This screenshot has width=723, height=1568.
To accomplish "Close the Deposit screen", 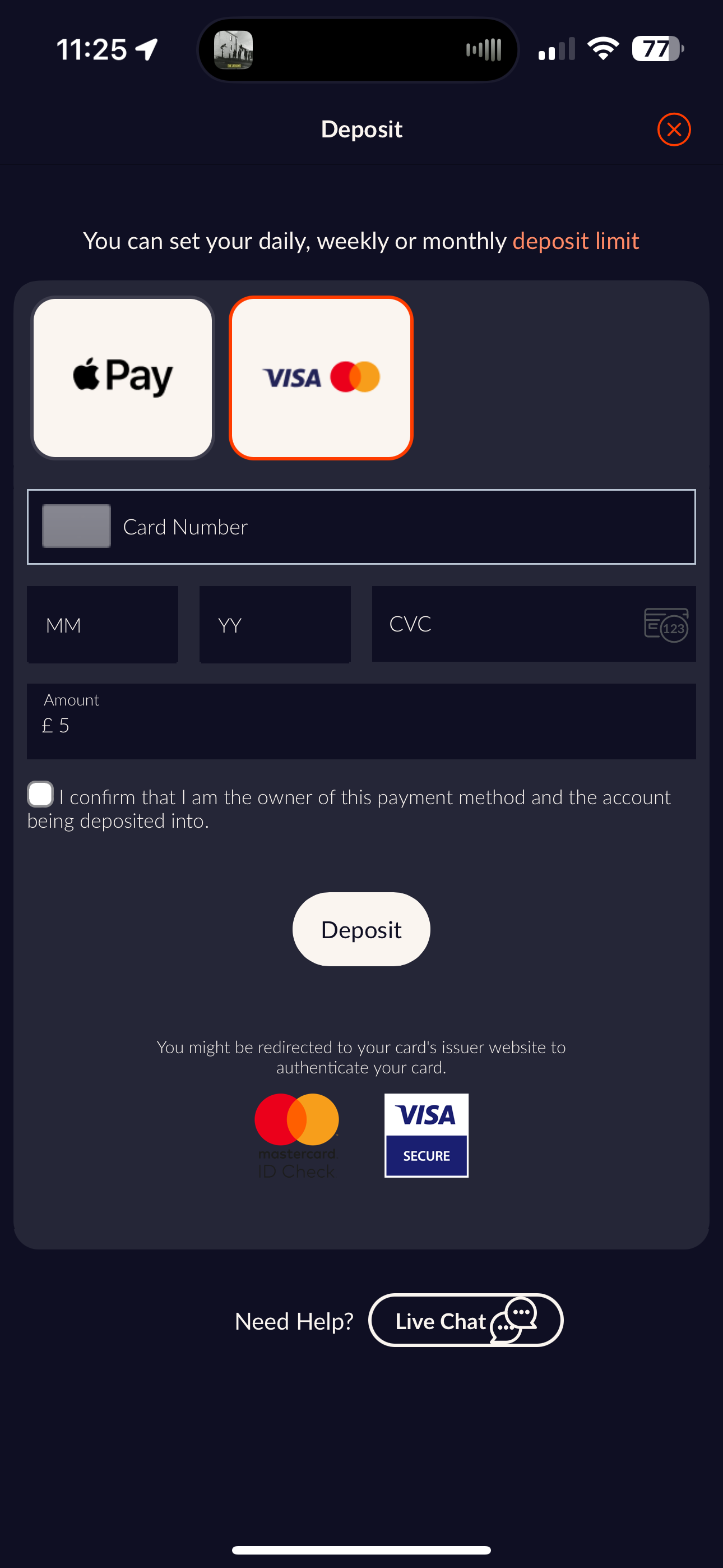I will pos(674,130).
